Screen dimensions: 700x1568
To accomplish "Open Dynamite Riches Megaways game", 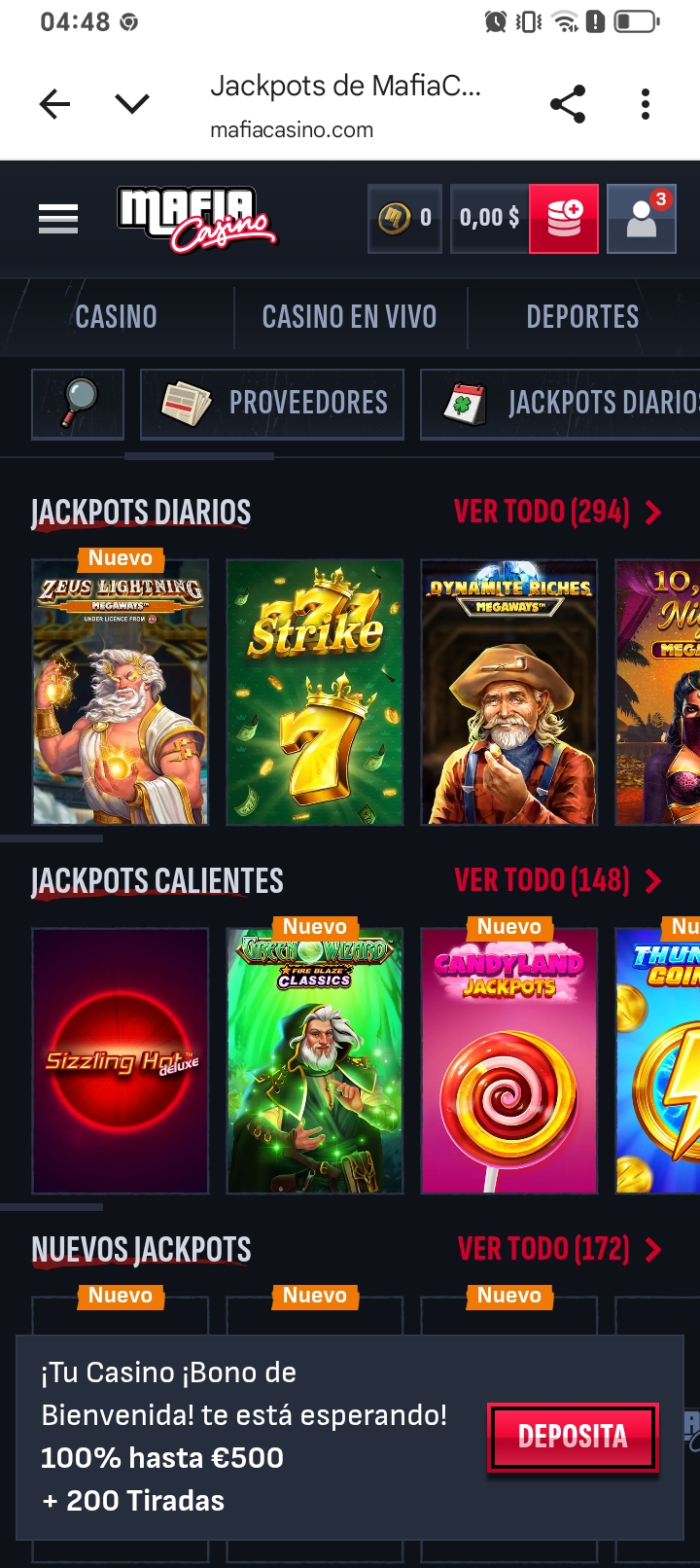I will [509, 693].
